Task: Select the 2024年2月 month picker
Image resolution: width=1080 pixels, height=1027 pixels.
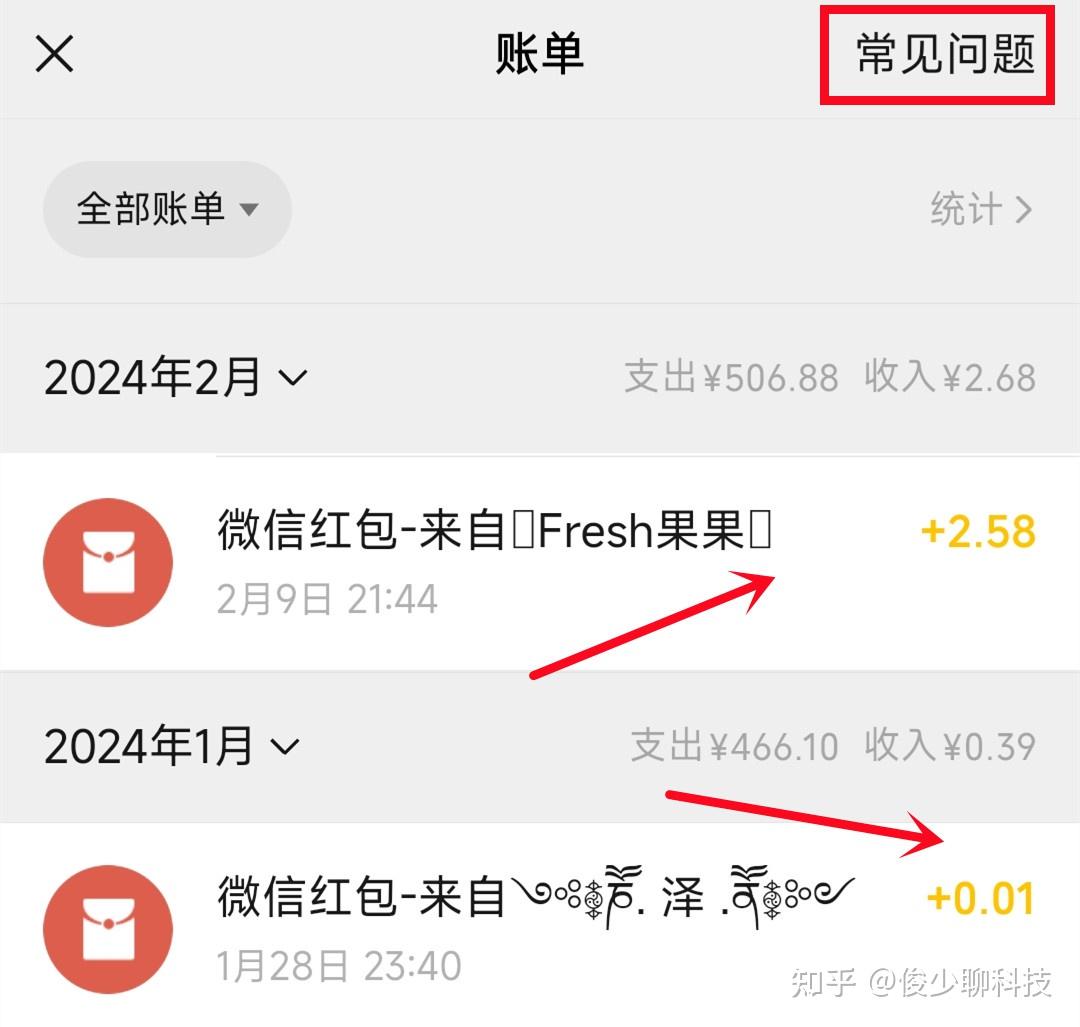Action: pos(175,378)
